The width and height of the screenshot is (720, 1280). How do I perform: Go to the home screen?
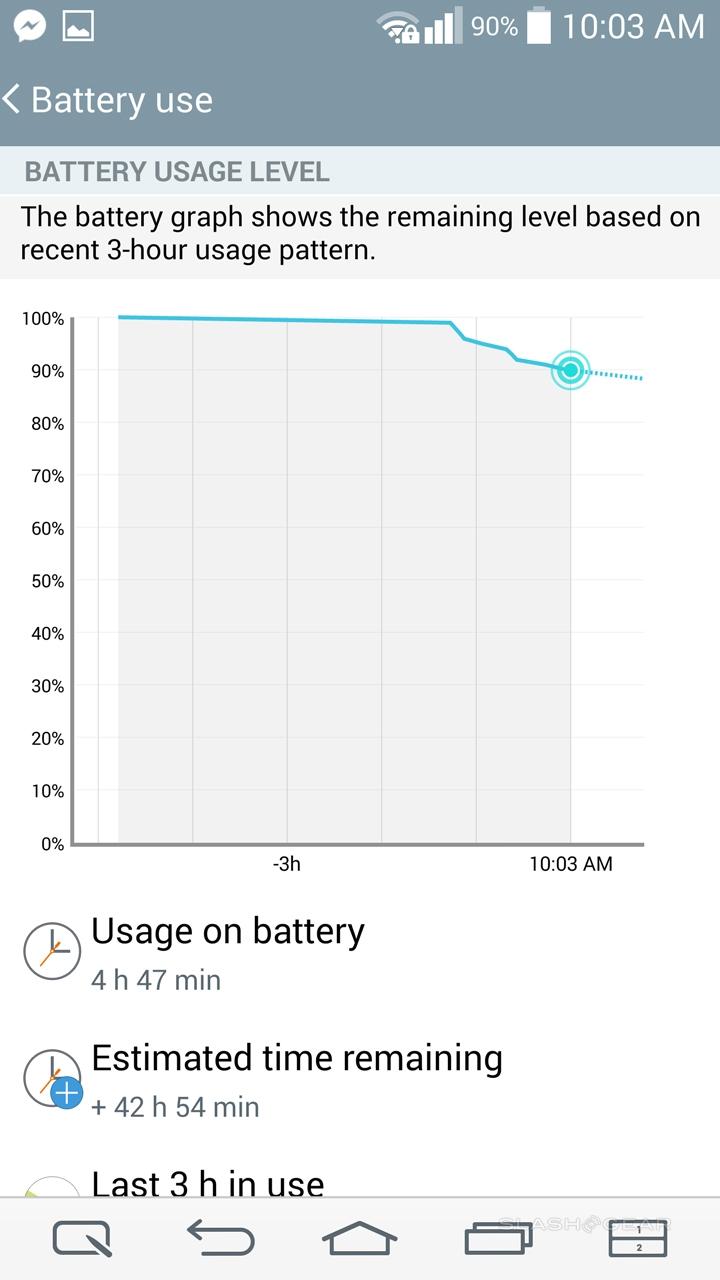pyautogui.click(x=360, y=1240)
